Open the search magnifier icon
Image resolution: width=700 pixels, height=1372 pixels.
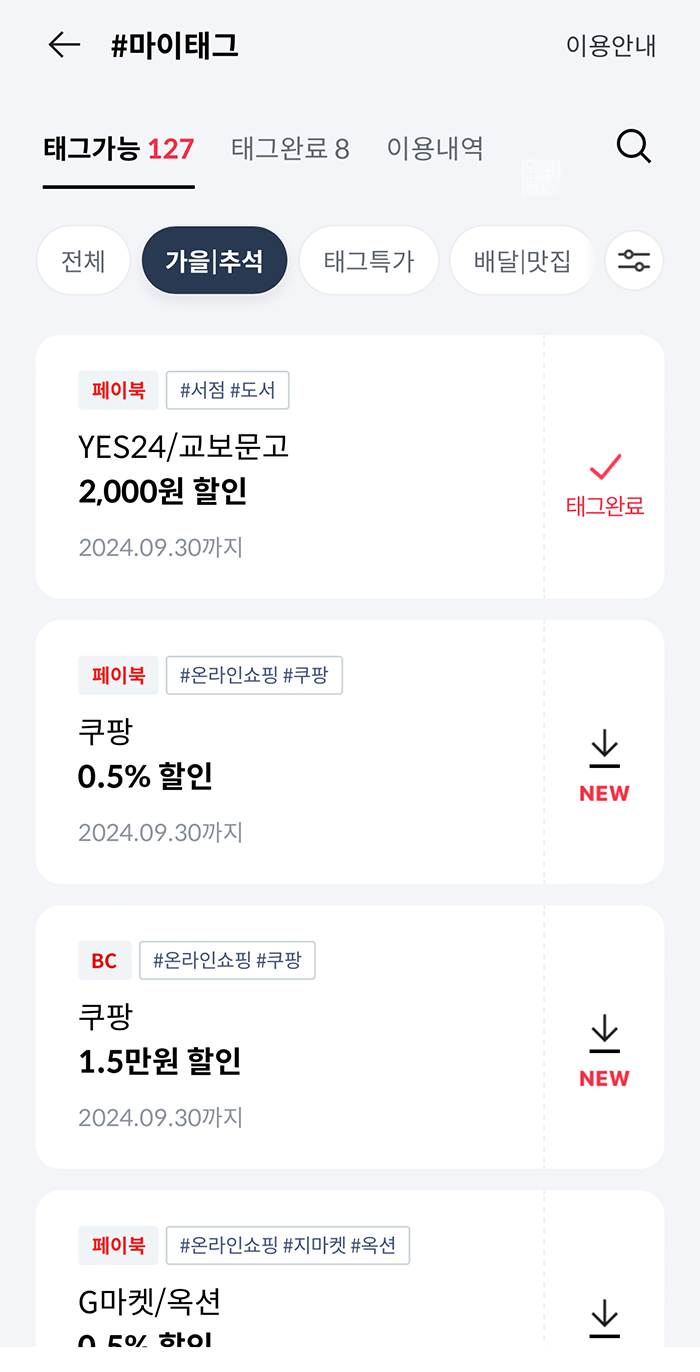[x=633, y=147]
